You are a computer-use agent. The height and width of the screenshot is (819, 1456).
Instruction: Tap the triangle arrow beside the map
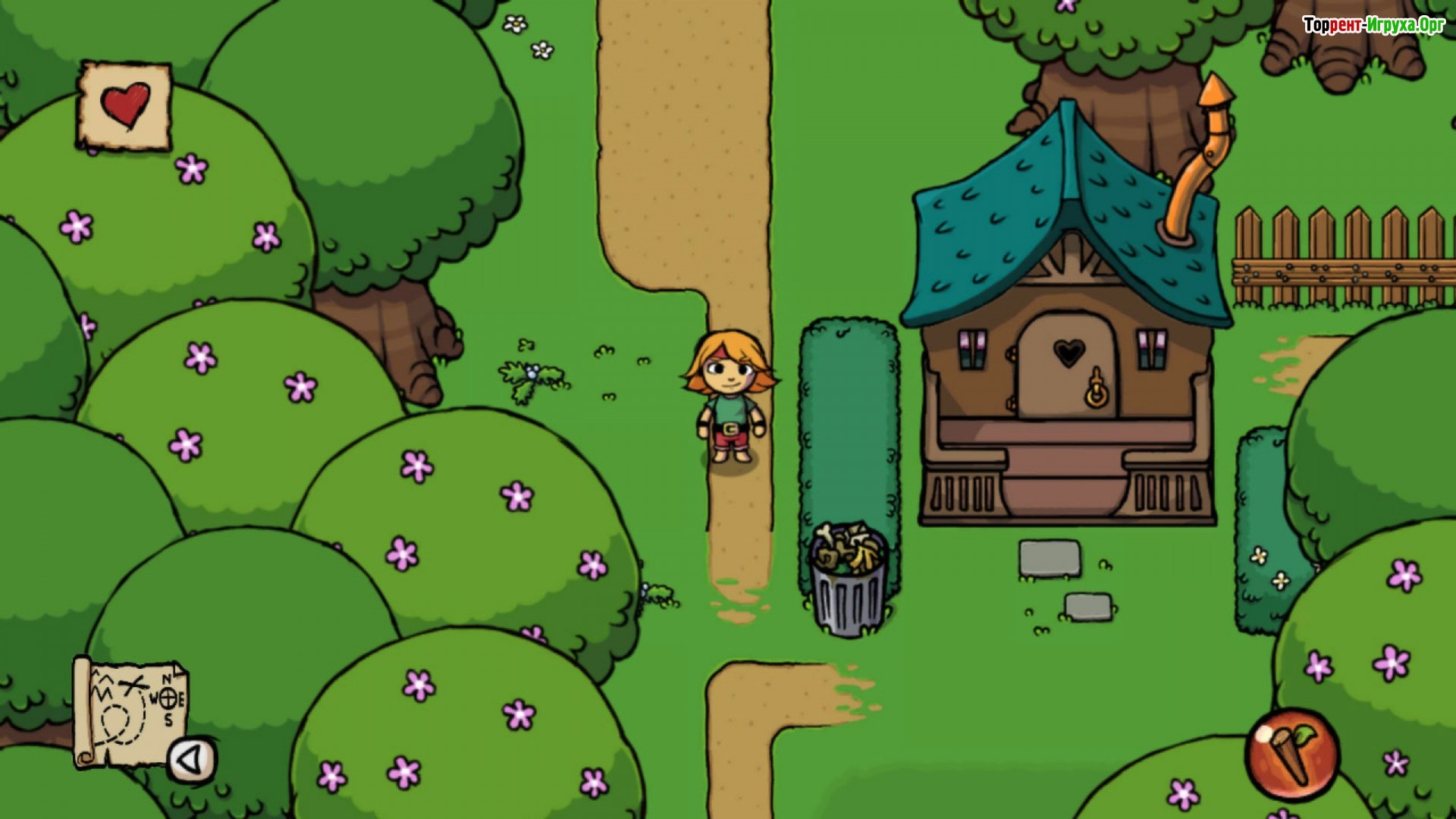click(x=192, y=759)
